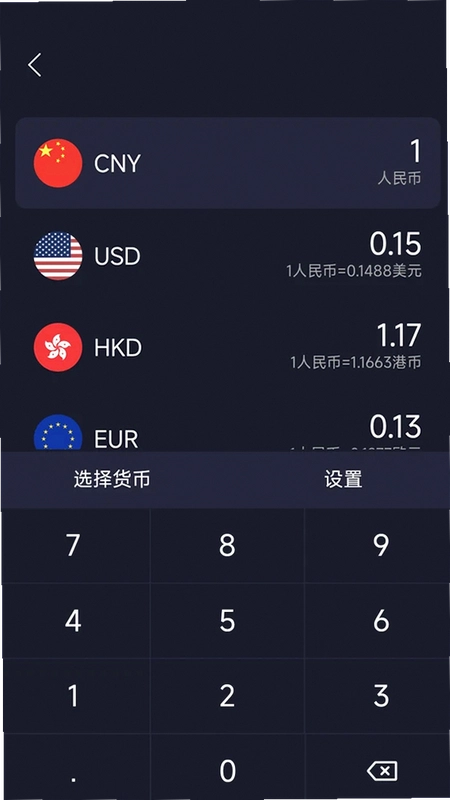Image resolution: width=450 pixels, height=800 pixels.
Task: Enter digit 1 on the keypad
Action: 73,696
